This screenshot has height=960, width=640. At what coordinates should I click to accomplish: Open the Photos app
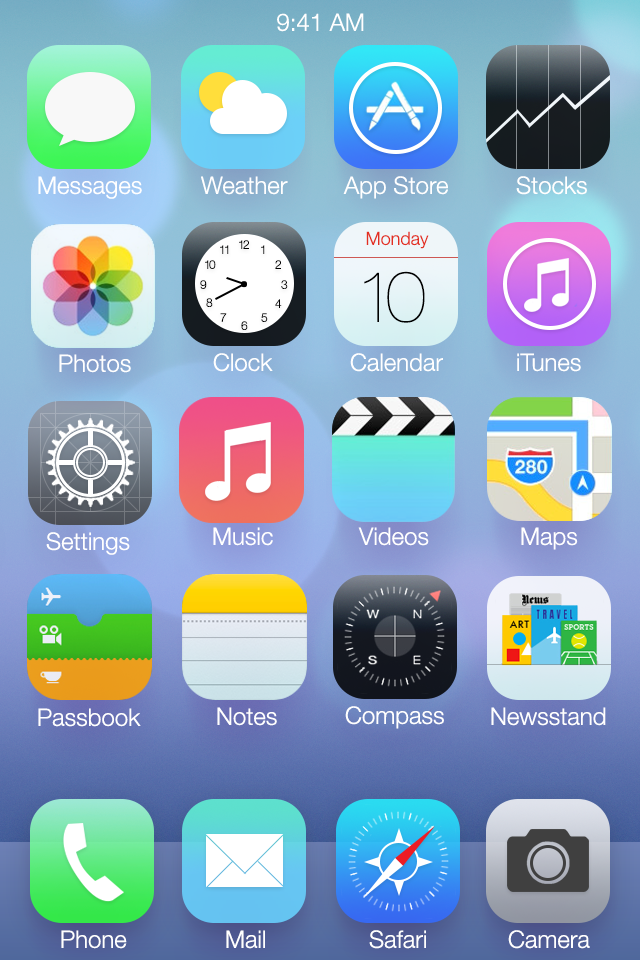click(x=93, y=285)
